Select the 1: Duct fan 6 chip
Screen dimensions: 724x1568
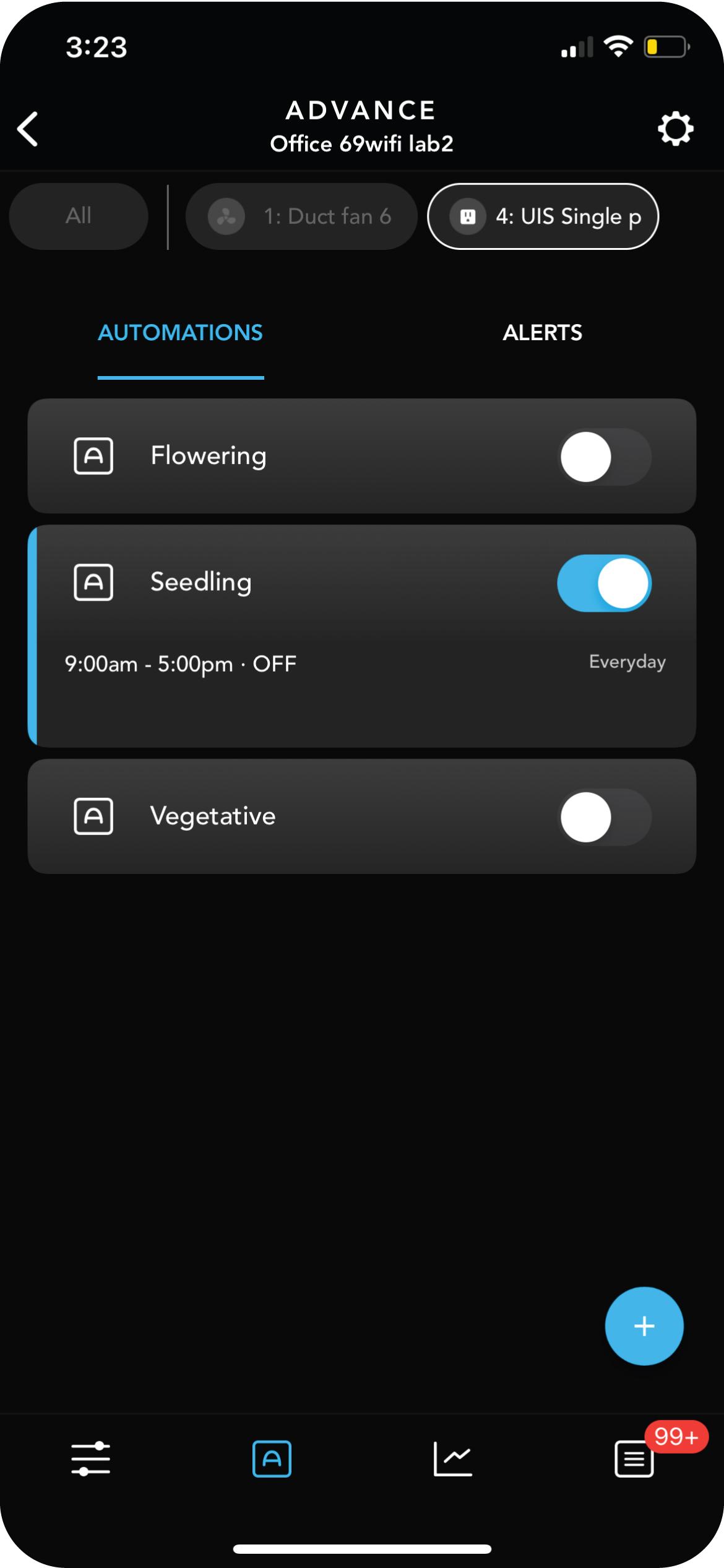pos(301,216)
